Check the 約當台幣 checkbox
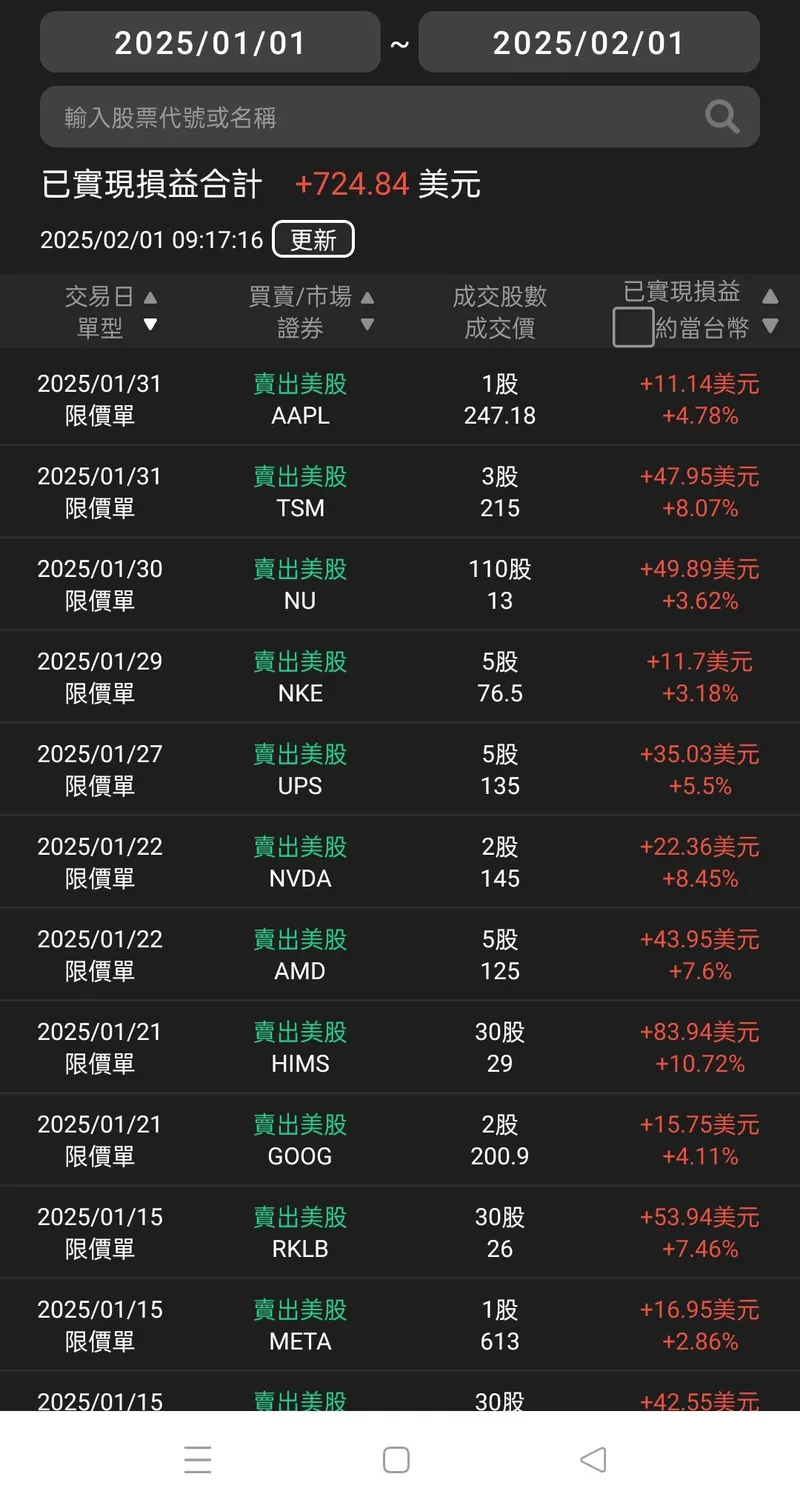This screenshot has width=800, height=1508. (633, 328)
